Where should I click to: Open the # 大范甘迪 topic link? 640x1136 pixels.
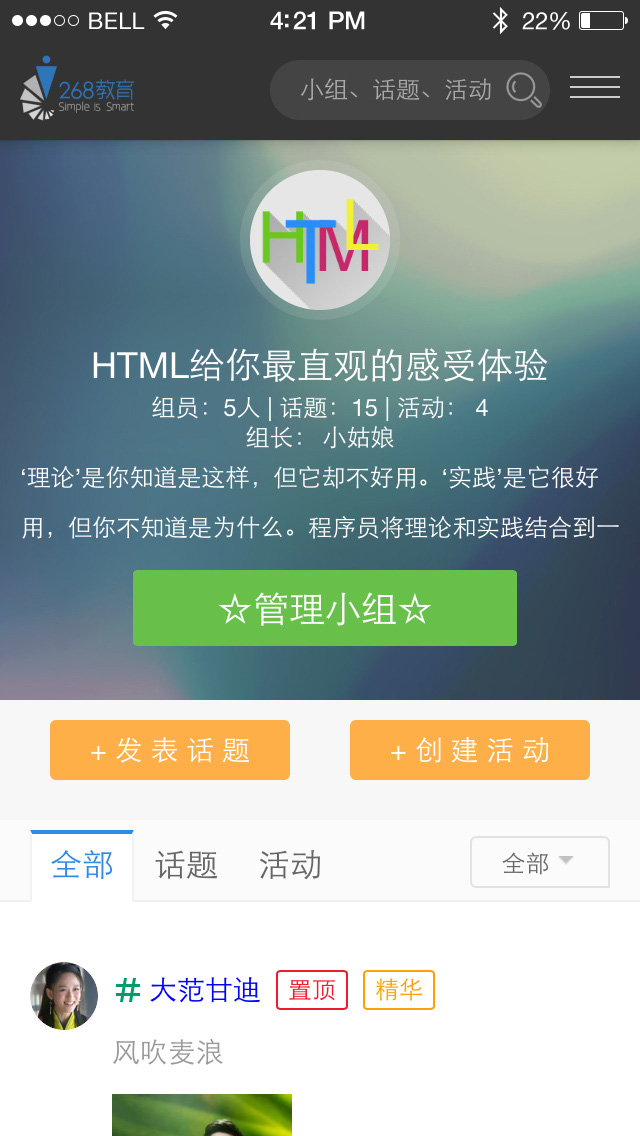pos(188,990)
